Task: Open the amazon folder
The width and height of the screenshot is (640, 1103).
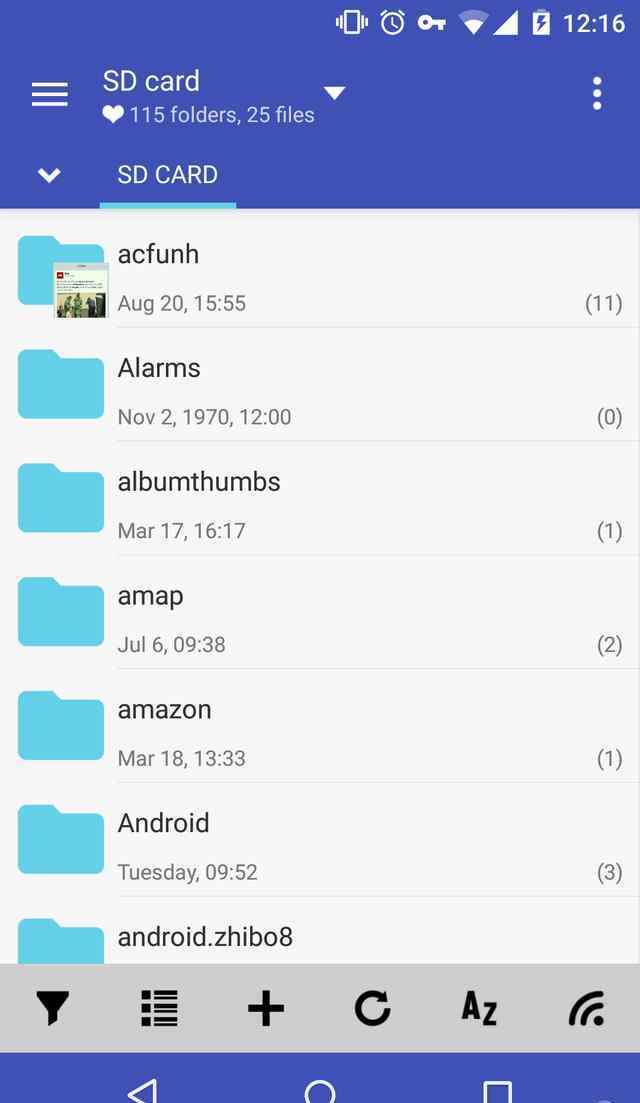Action: 320,733
